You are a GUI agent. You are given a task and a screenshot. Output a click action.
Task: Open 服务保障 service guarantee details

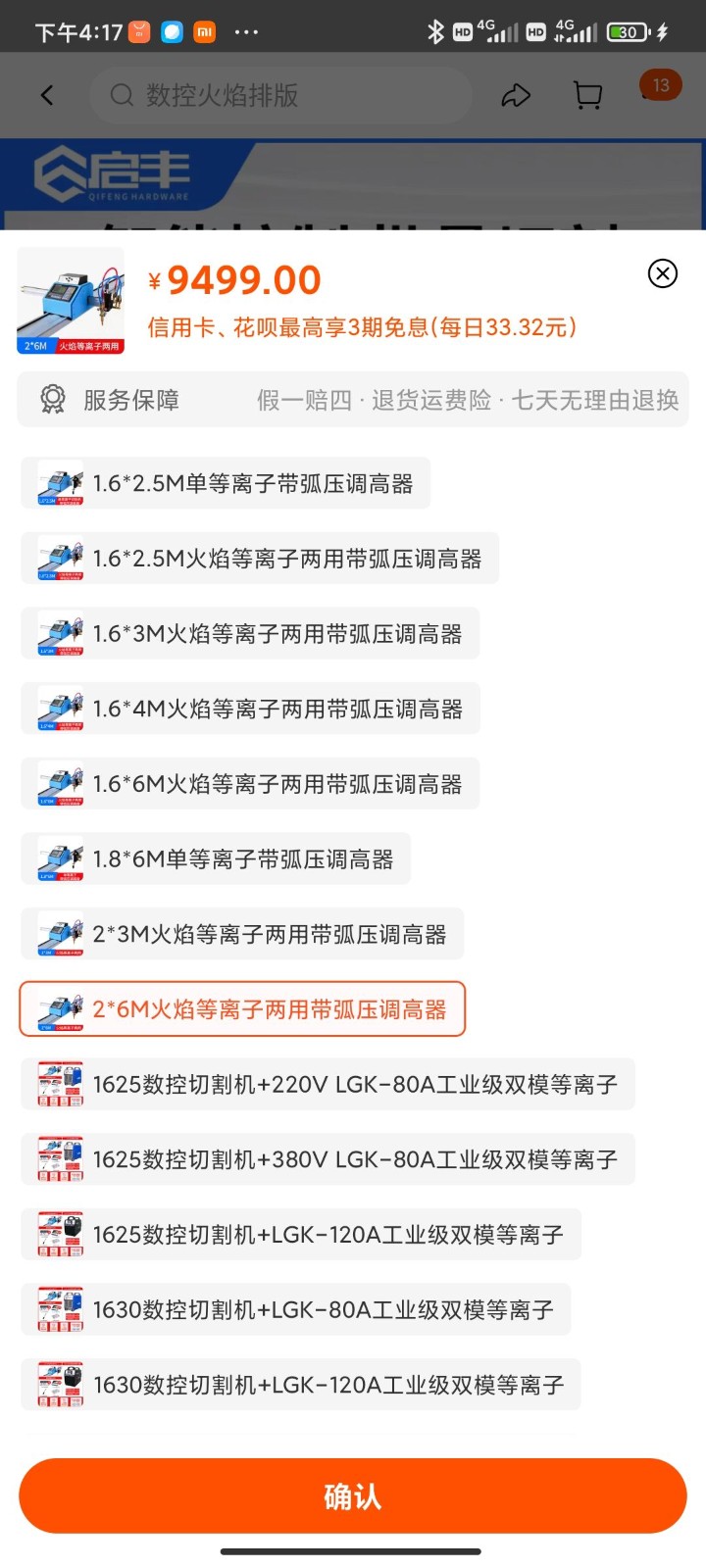point(353,400)
